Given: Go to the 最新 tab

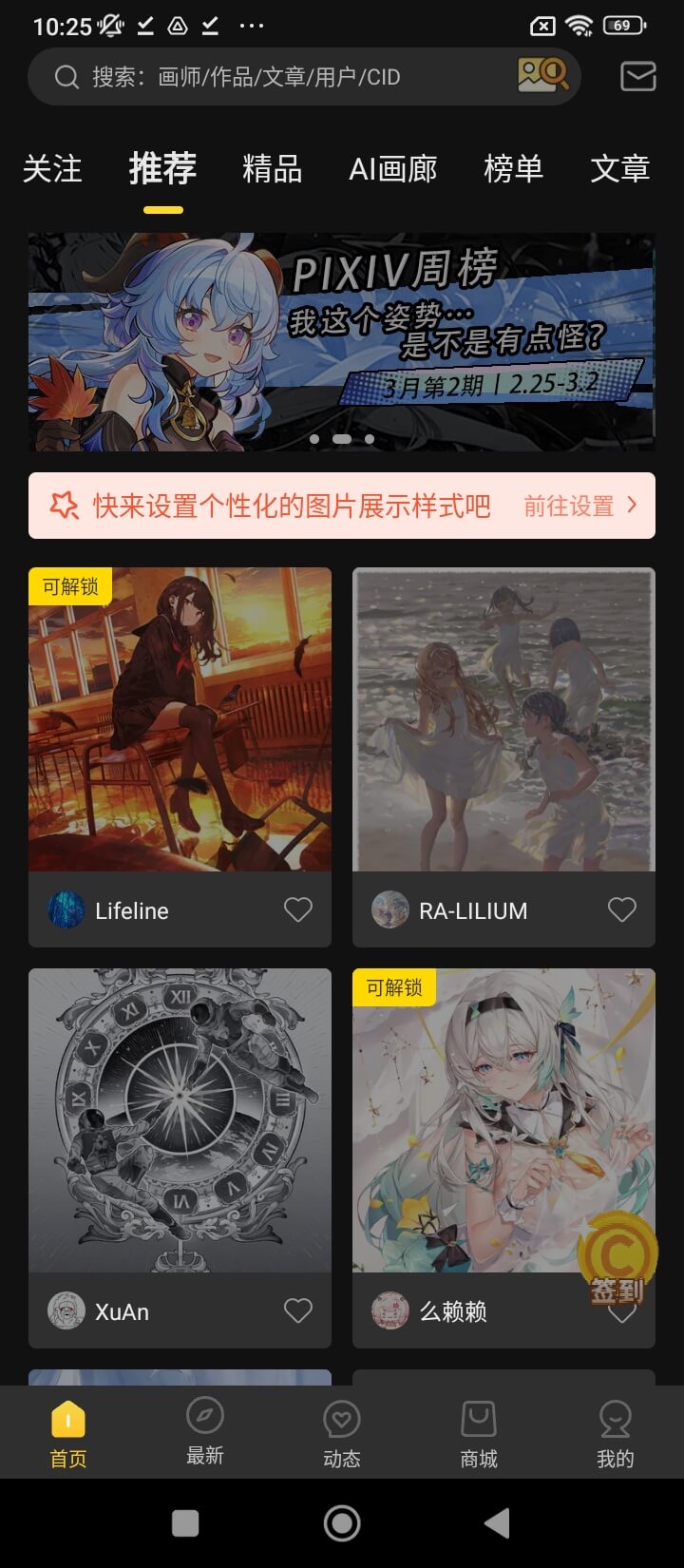Looking at the screenshot, I should click(204, 1432).
